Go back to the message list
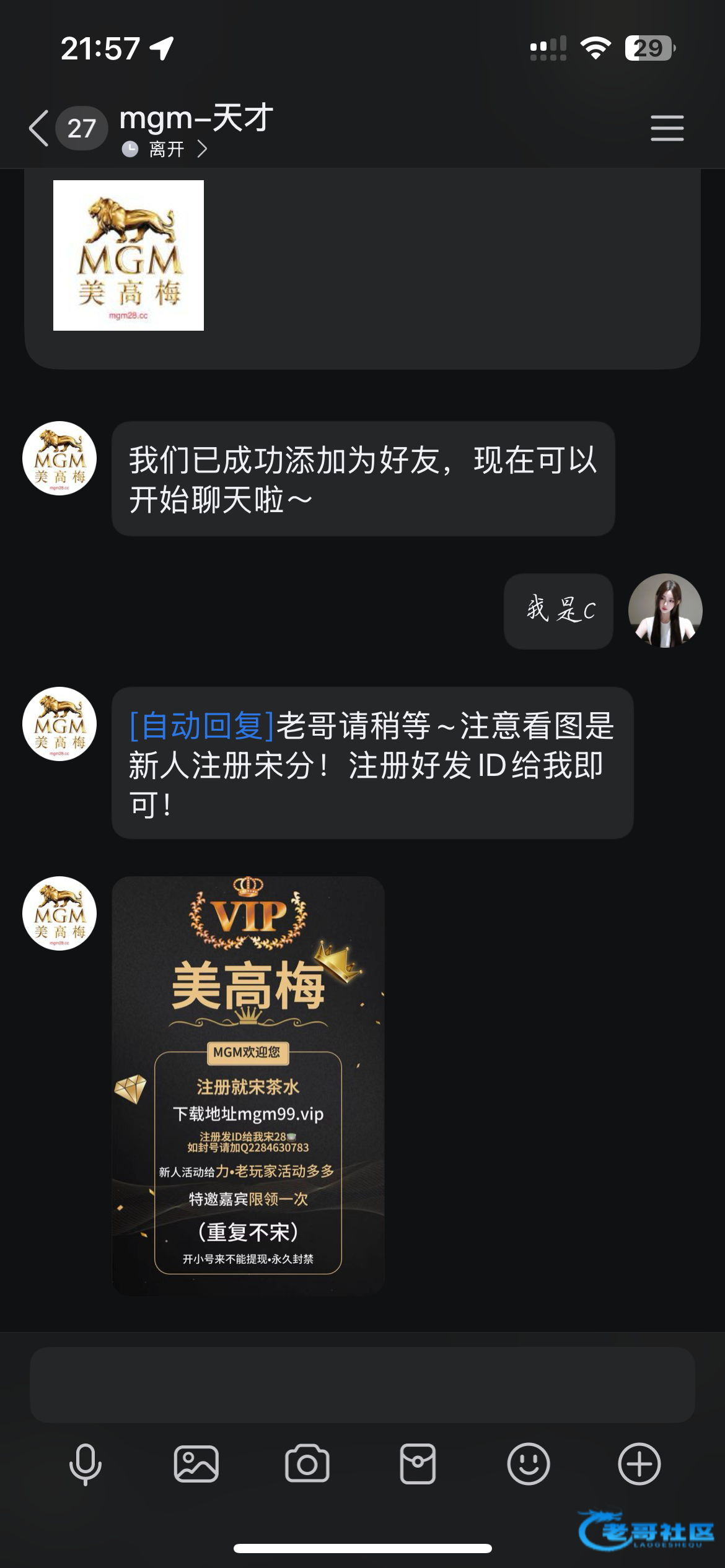This screenshot has height=1568, width=725. click(x=39, y=128)
